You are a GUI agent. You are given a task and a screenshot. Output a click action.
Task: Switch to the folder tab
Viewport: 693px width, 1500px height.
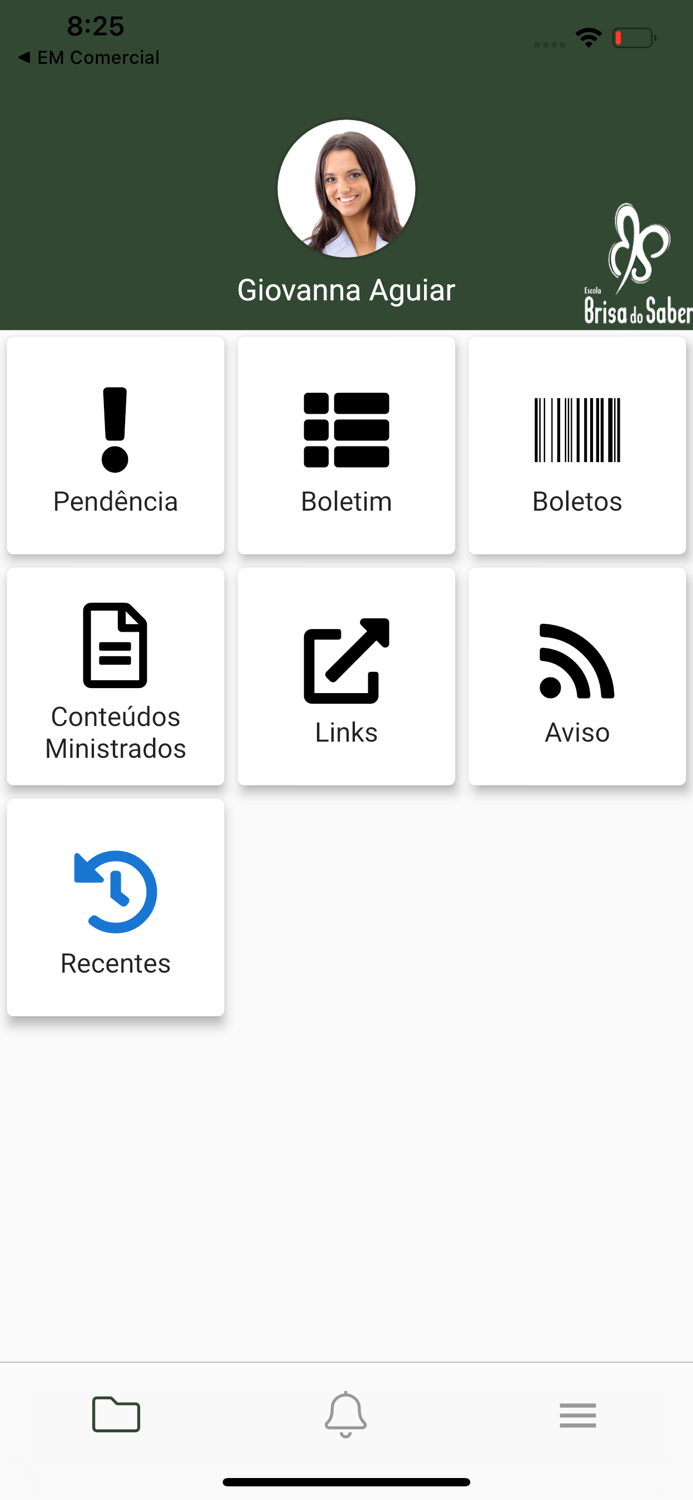pyautogui.click(x=116, y=1414)
